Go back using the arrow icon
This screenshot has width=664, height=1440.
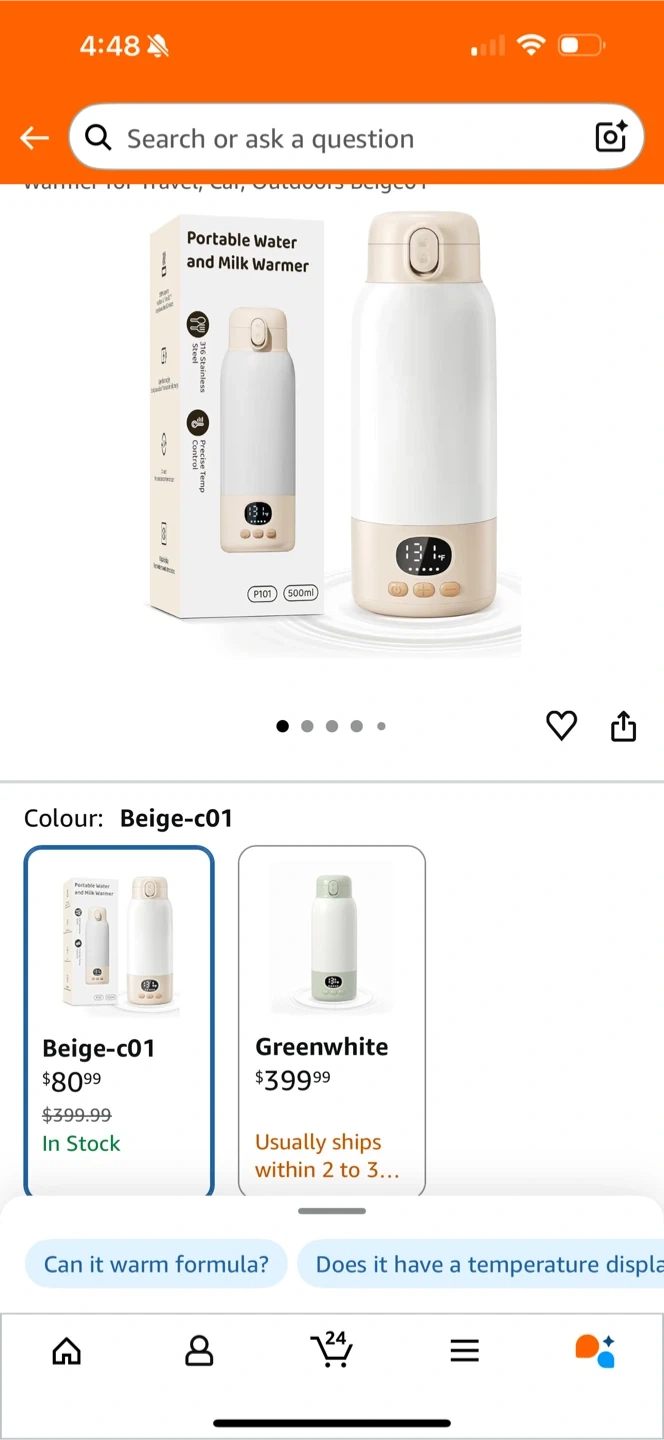click(x=35, y=138)
